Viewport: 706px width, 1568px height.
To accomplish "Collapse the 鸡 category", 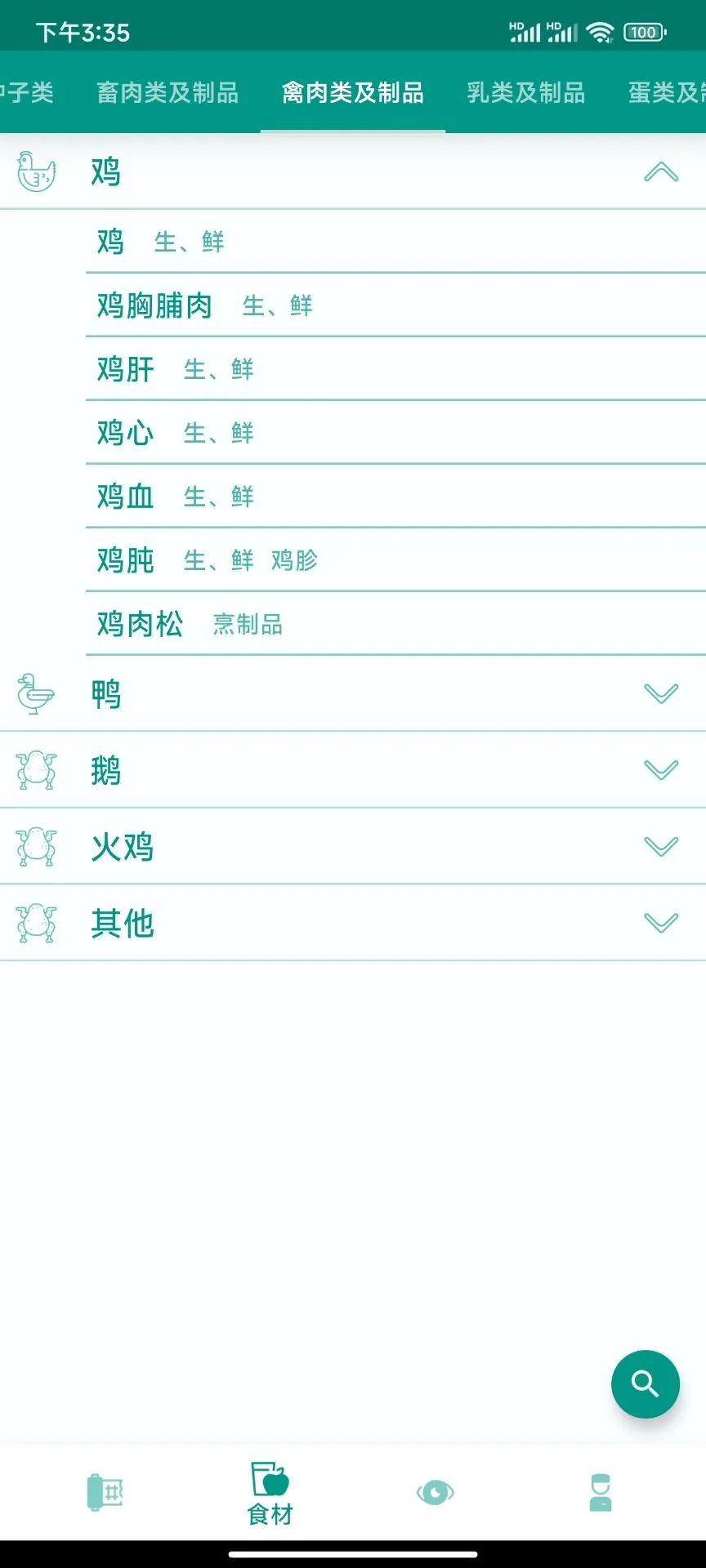I will coord(660,172).
